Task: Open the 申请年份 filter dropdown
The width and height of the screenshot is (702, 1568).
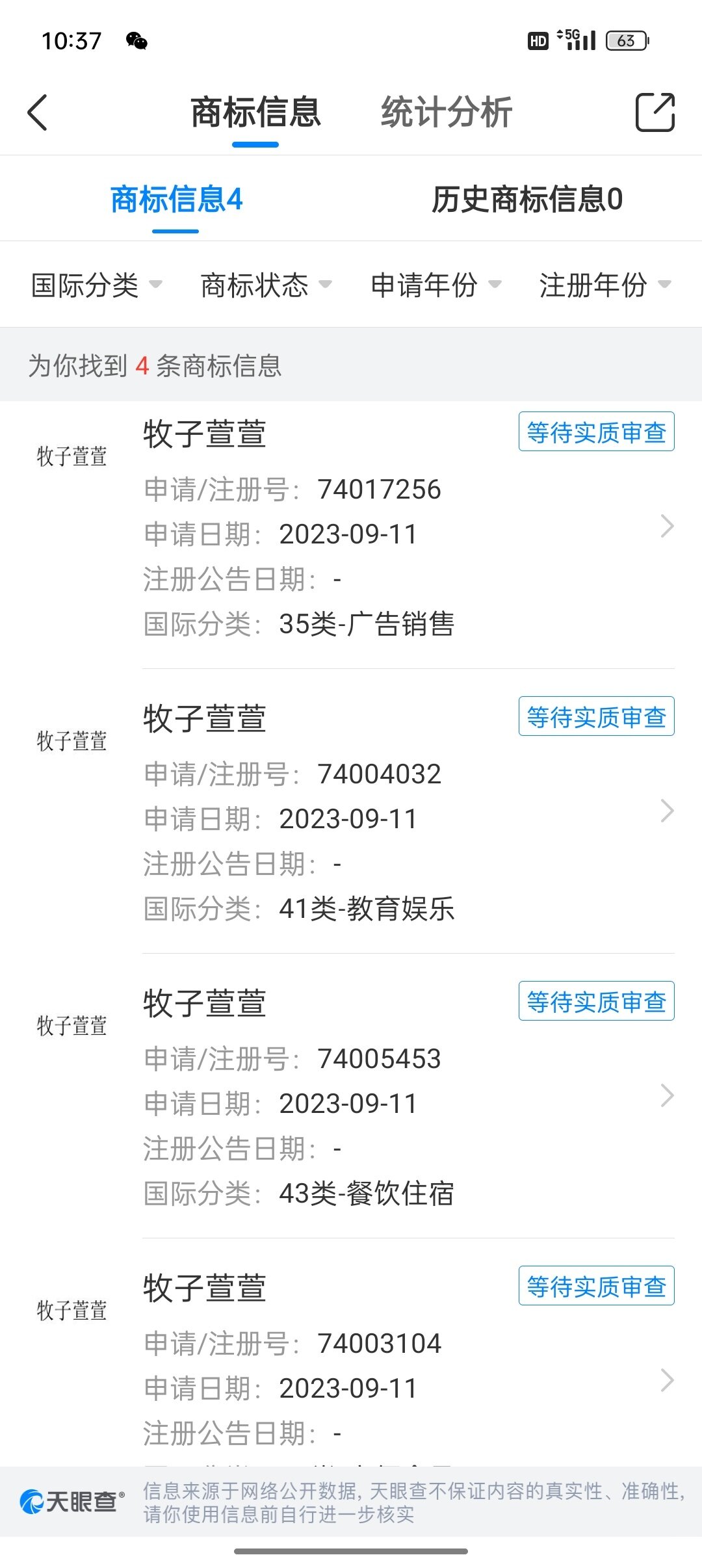Action: (x=435, y=285)
